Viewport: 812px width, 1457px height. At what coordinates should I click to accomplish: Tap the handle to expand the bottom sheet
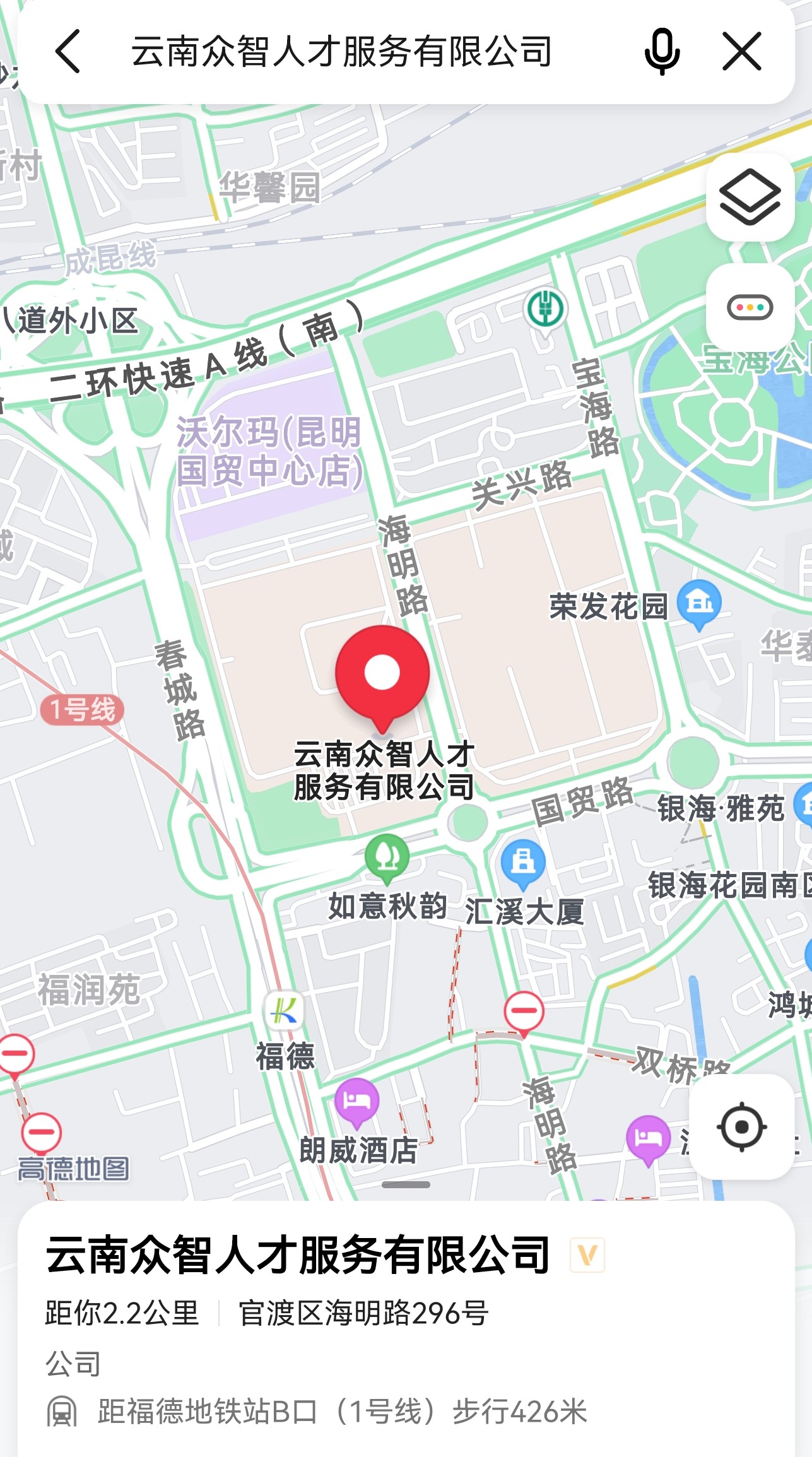pos(406,1184)
